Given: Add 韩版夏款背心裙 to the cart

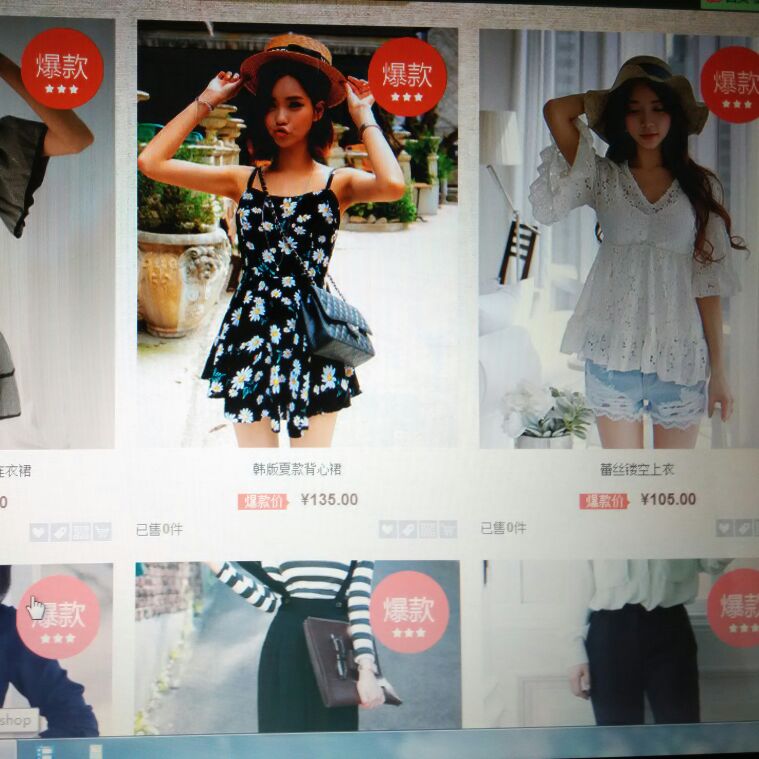Looking at the screenshot, I should [447, 529].
